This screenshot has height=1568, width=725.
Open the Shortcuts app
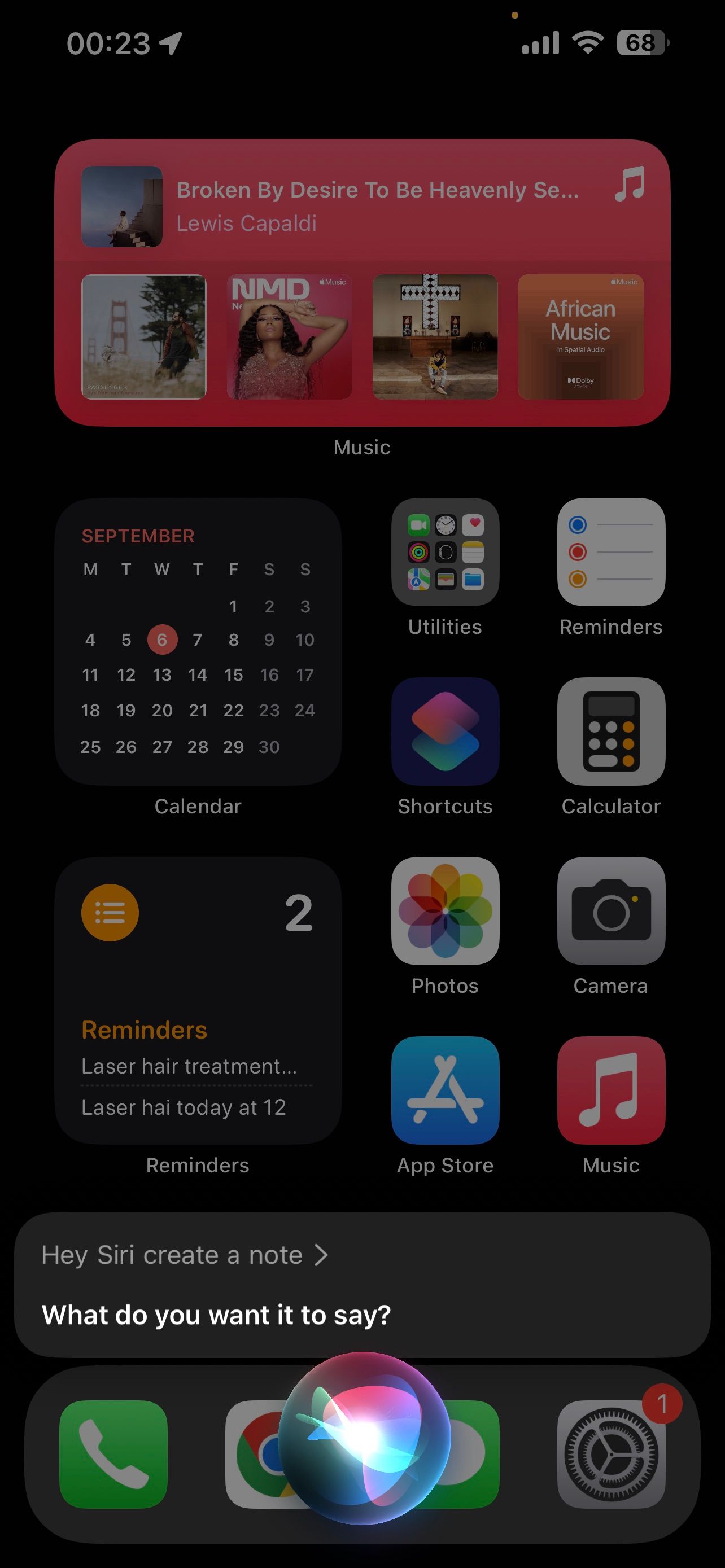(x=445, y=730)
